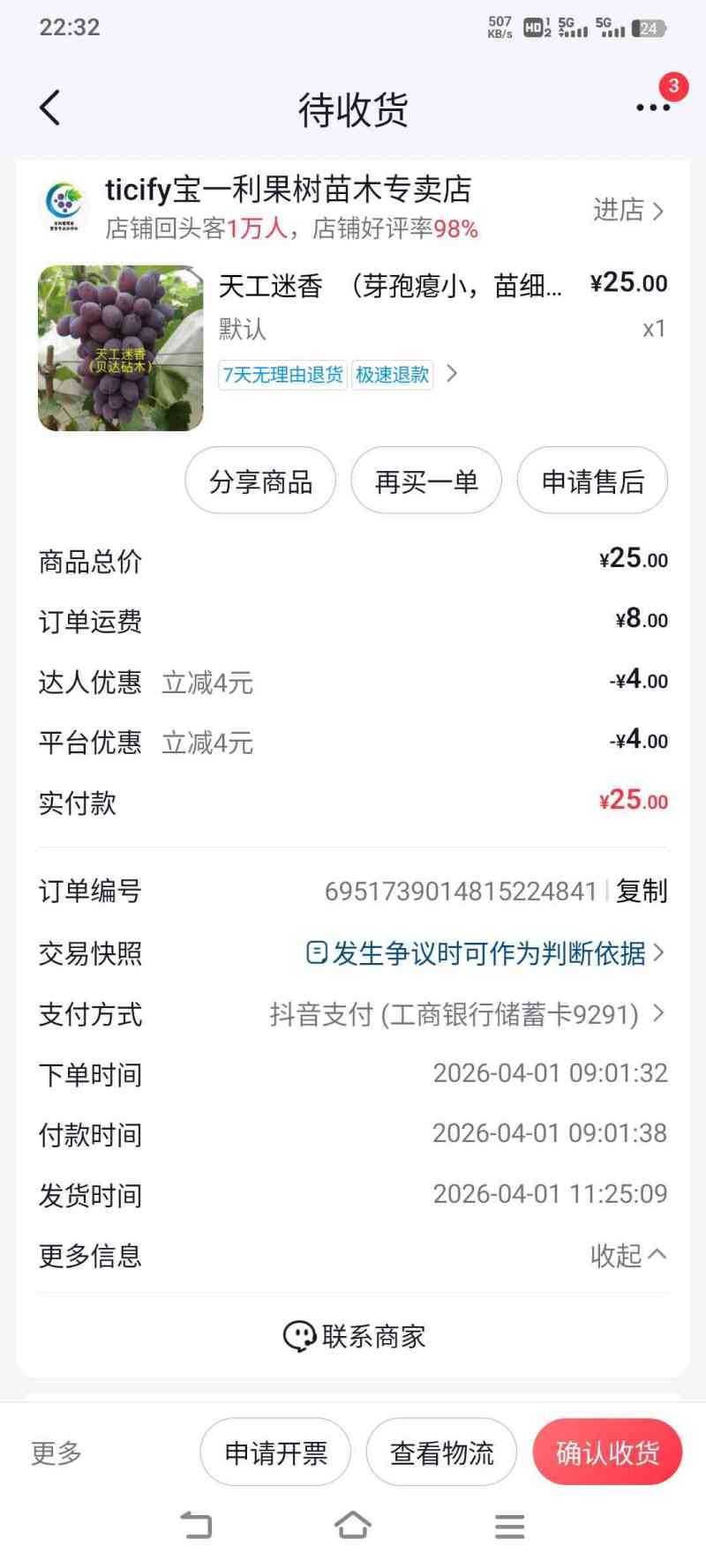Contact the seller via 联系商家

pyautogui.click(x=353, y=1336)
